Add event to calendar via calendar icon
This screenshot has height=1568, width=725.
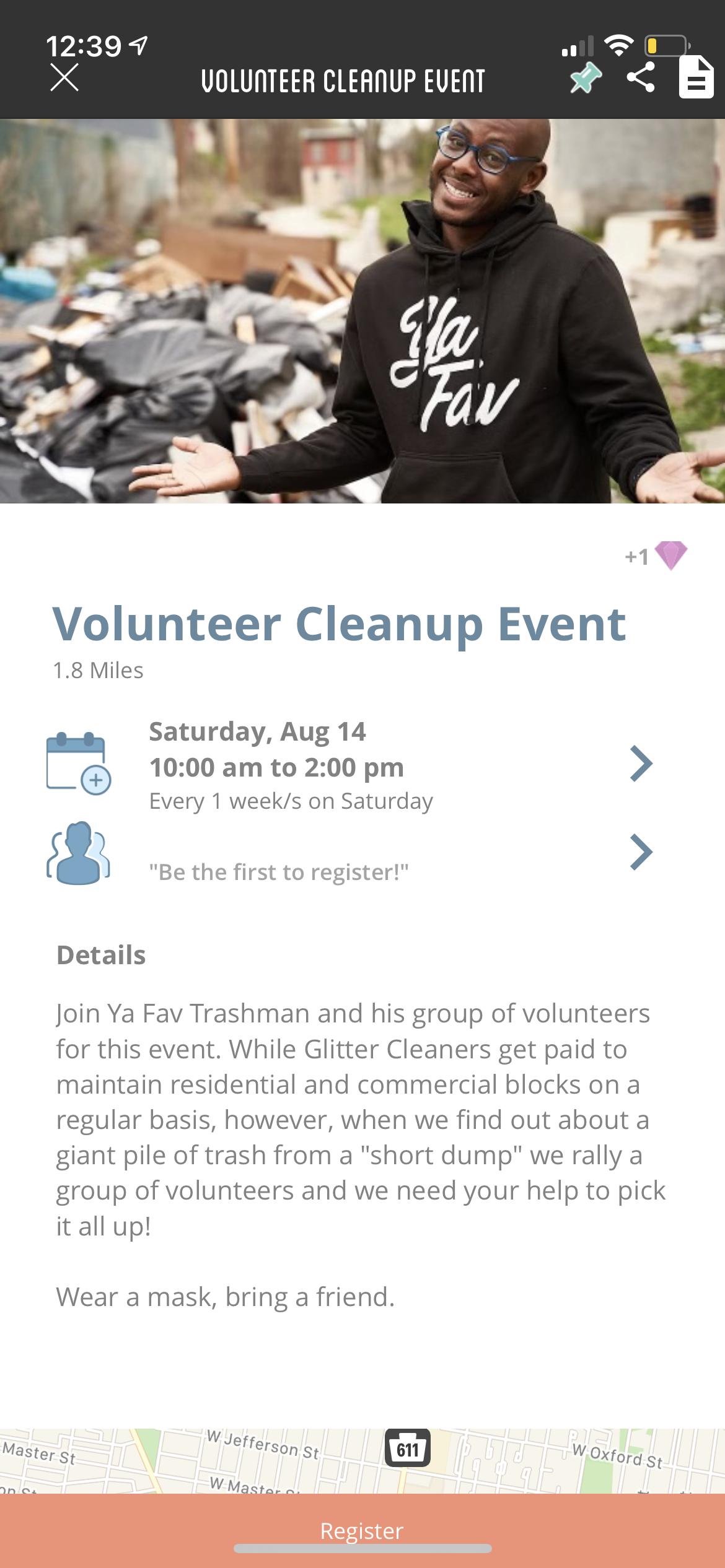(x=79, y=764)
